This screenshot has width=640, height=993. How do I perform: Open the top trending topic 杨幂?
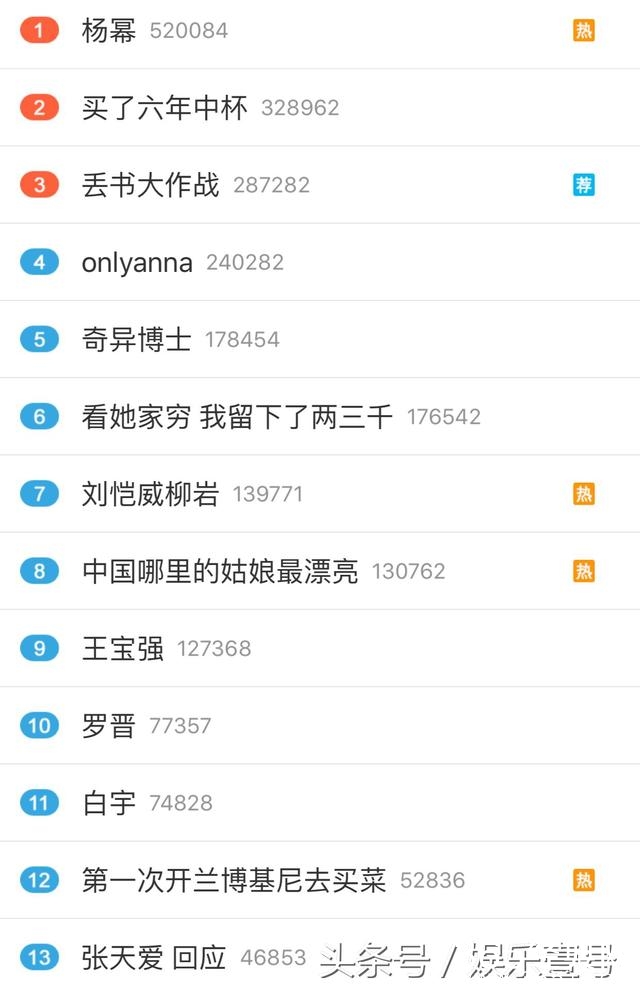320,30
